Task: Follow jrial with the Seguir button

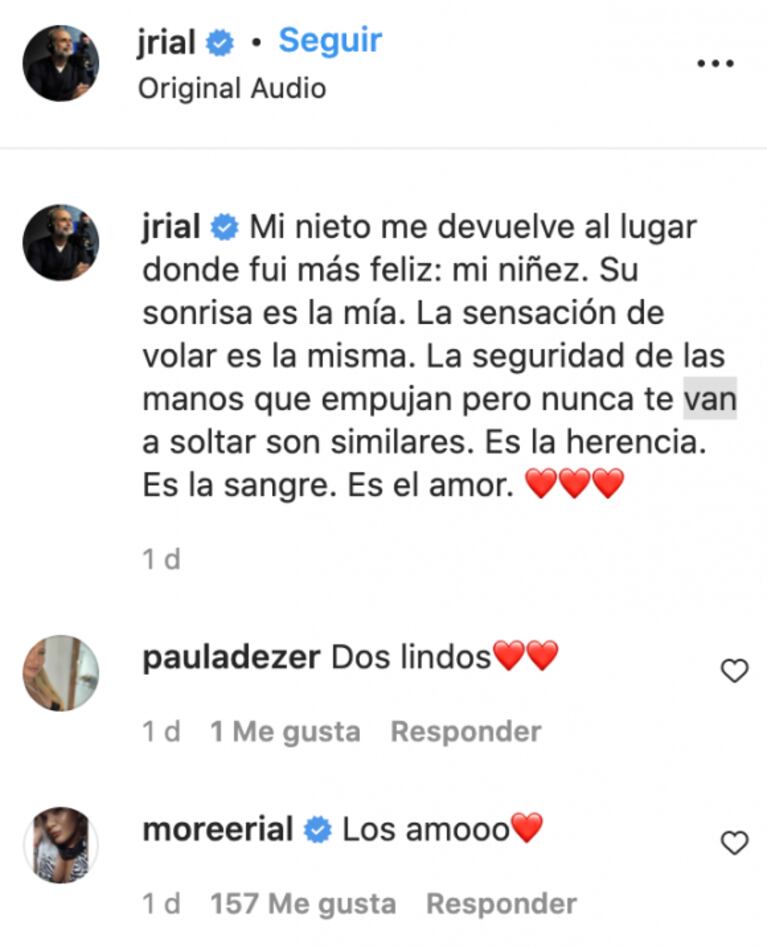Action: [330, 41]
